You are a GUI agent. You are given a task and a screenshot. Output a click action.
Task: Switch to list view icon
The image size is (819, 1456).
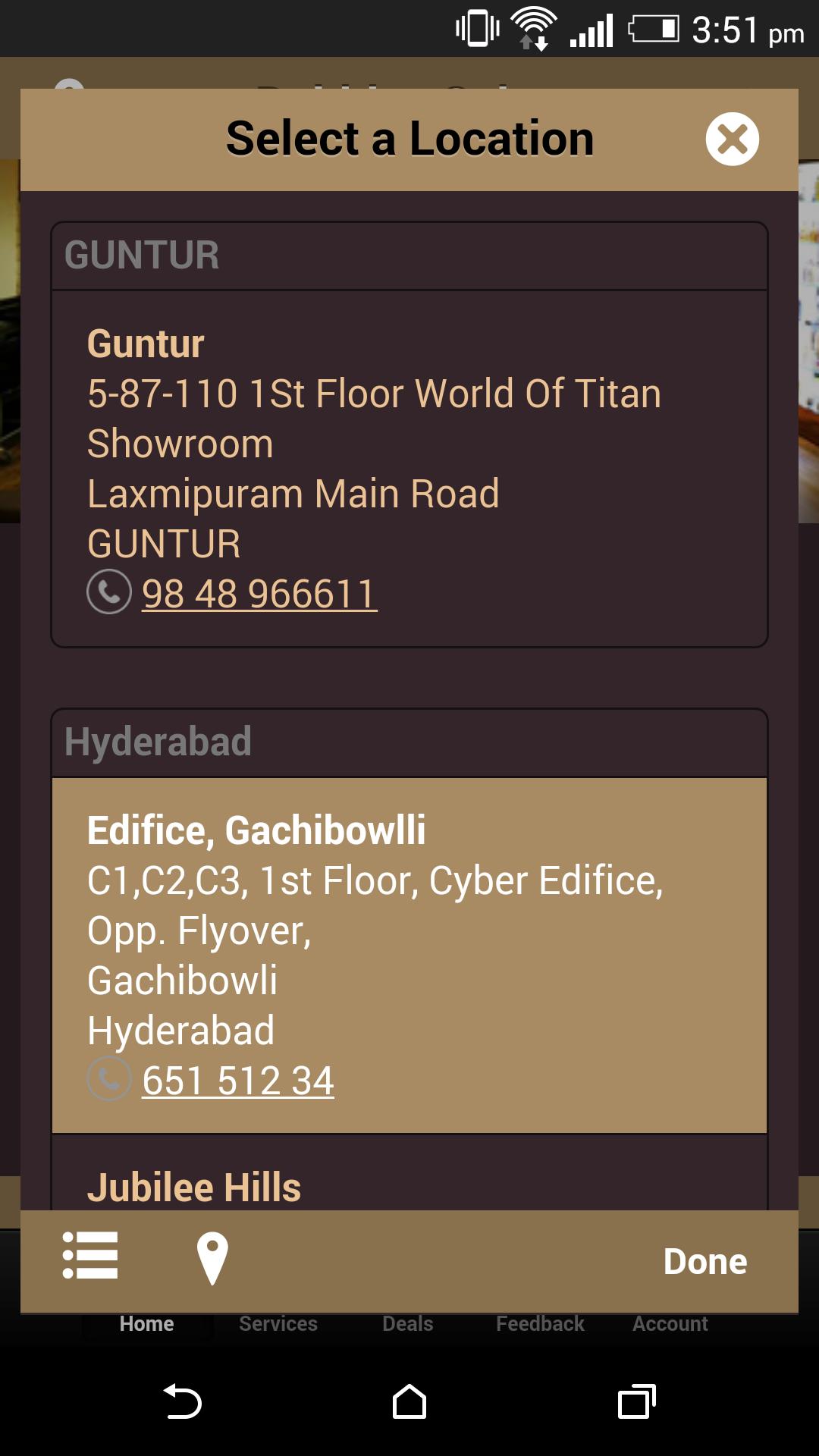pos(90,1255)
